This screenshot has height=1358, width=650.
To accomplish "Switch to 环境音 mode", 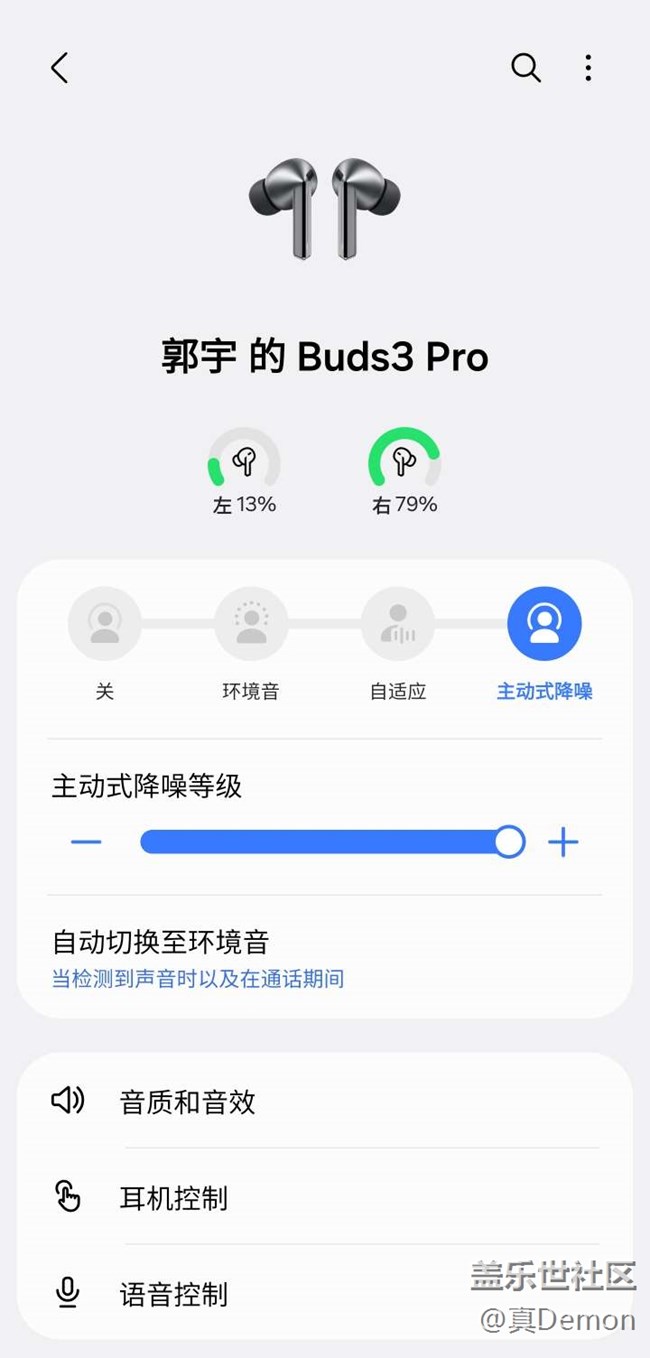I will click(x=251, y=624).
